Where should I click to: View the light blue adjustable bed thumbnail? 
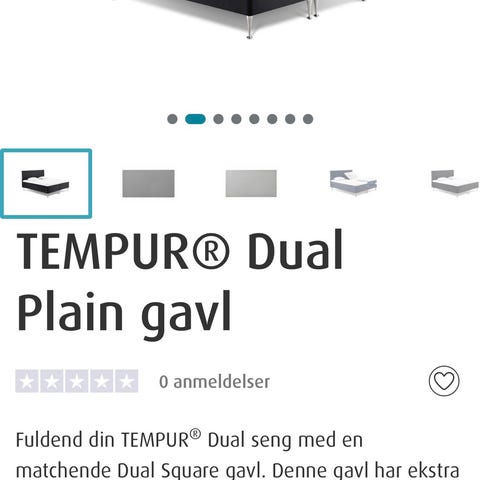[353, 183]
